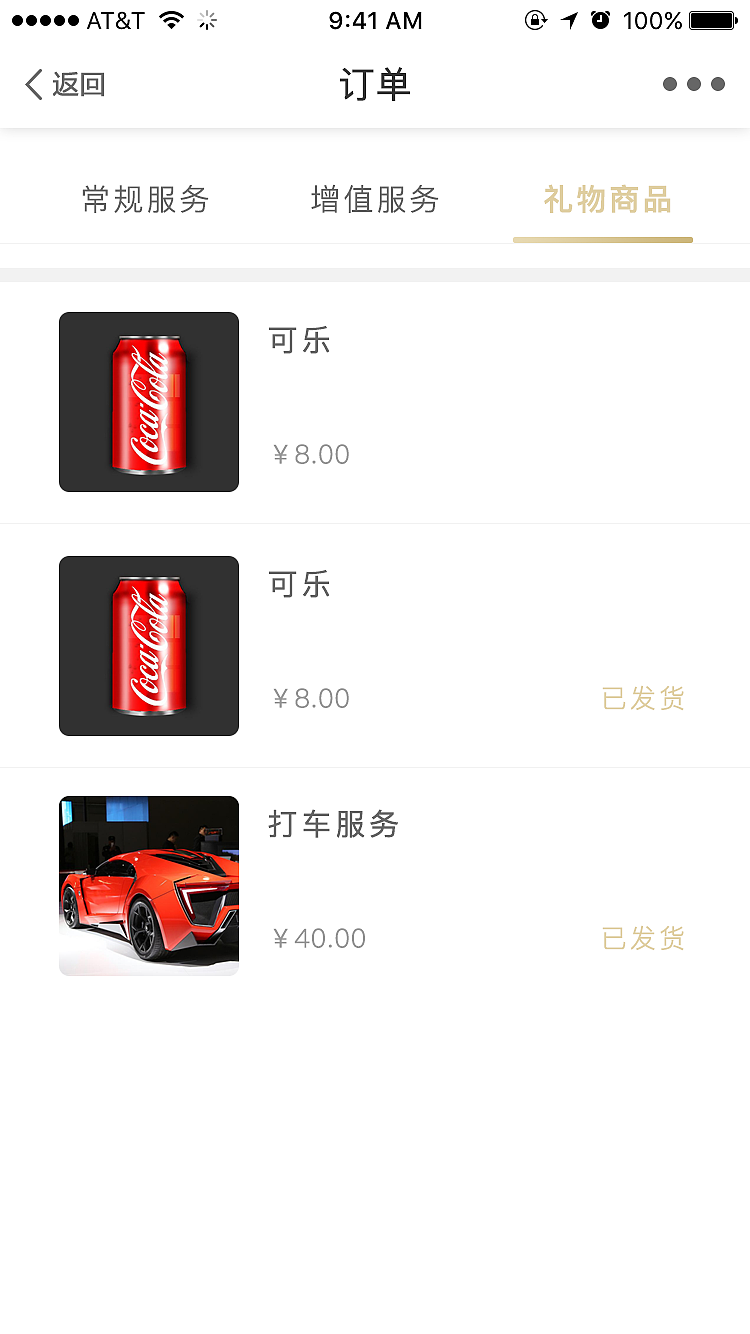
Task: Tap the 已发货 label on 打车服务 order
Action: (643, 938)
